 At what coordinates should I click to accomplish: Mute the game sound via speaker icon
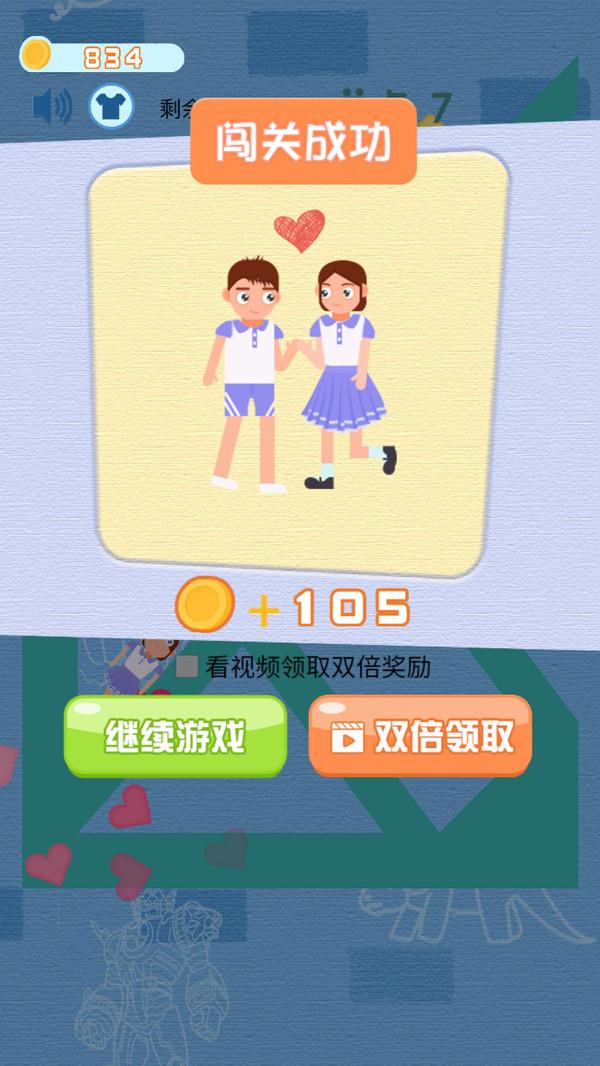[x=52, y=106]
